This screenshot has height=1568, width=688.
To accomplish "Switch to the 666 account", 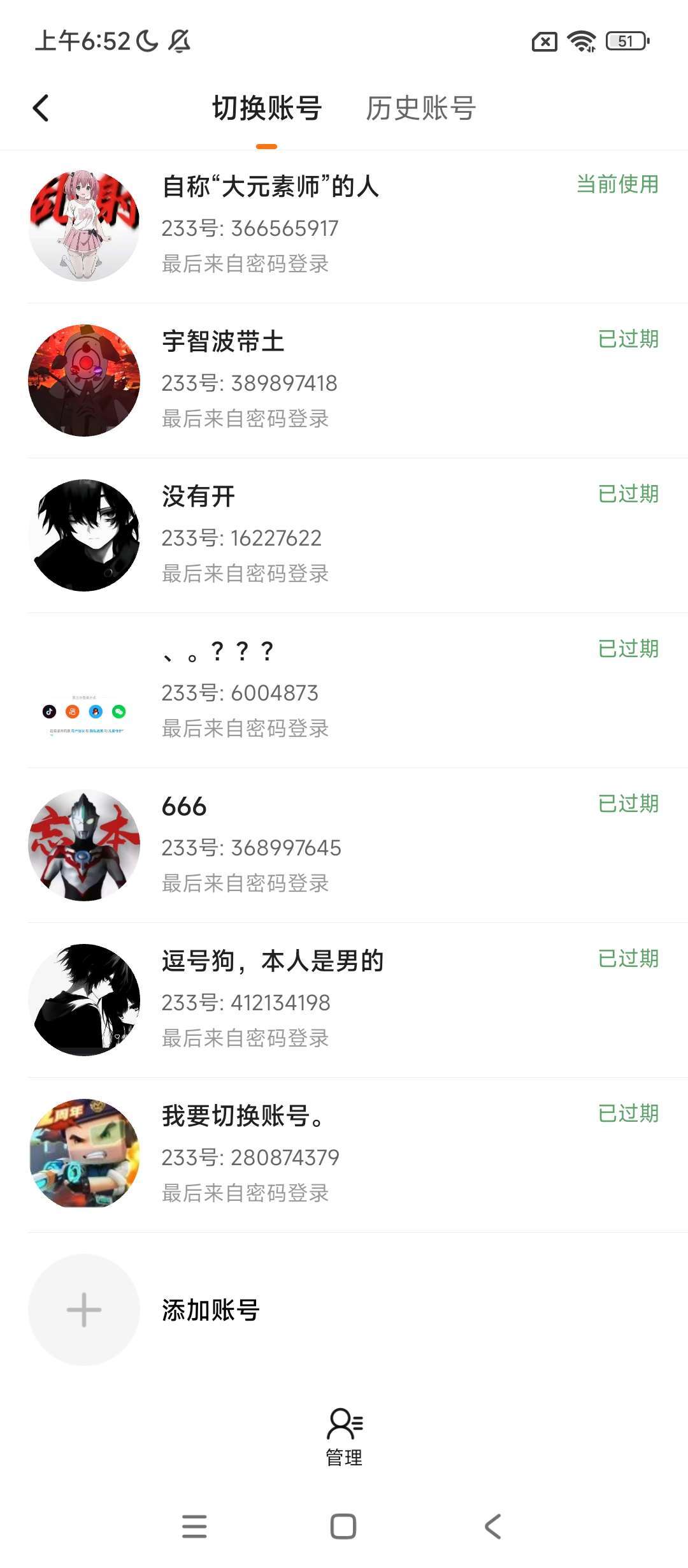I will 344,845.
